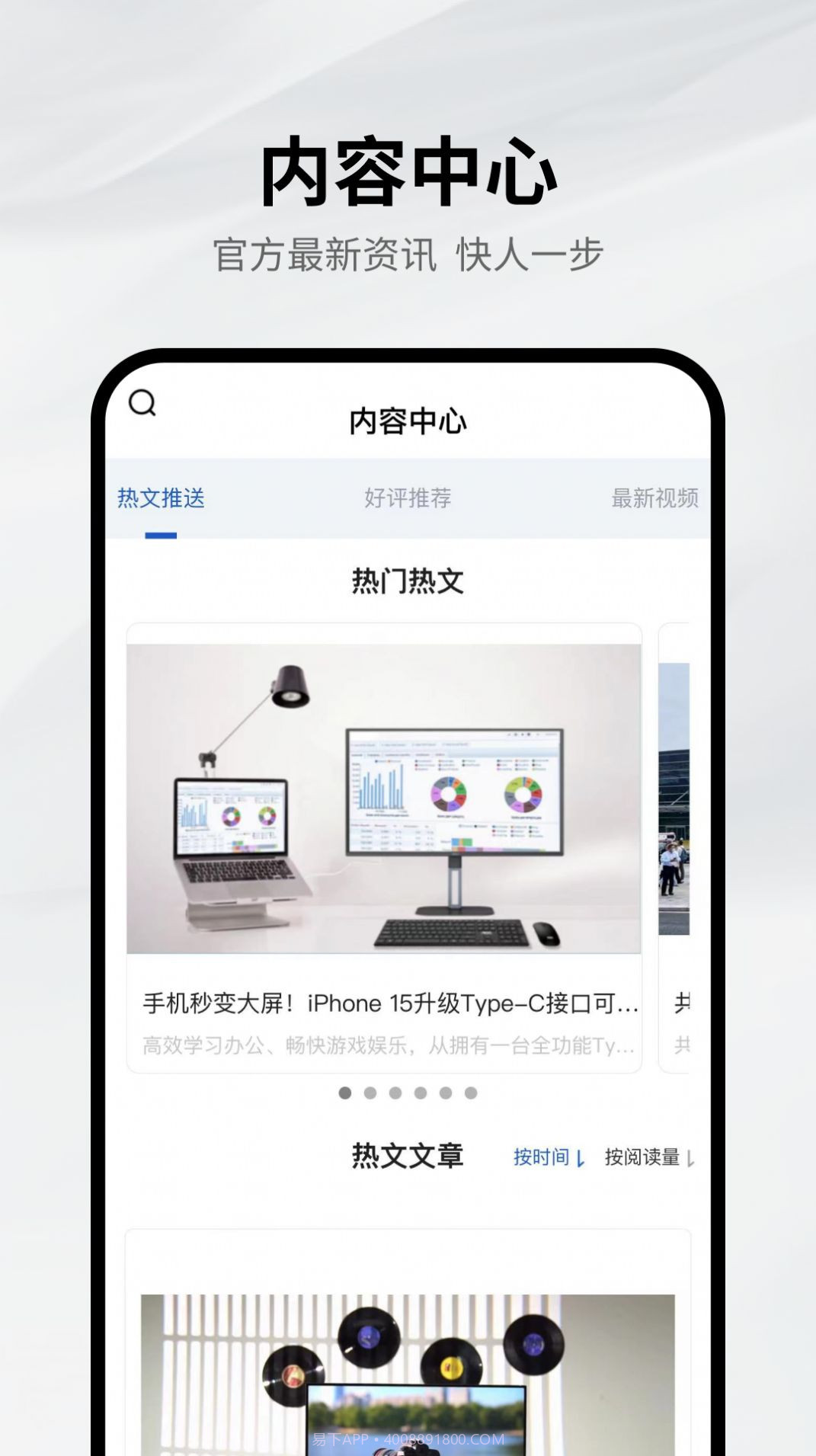The height and width of the screenshot is (1456, 816).
Task: Open the iPhone 15 Type-C article
Action: [x=389, y=1004]
